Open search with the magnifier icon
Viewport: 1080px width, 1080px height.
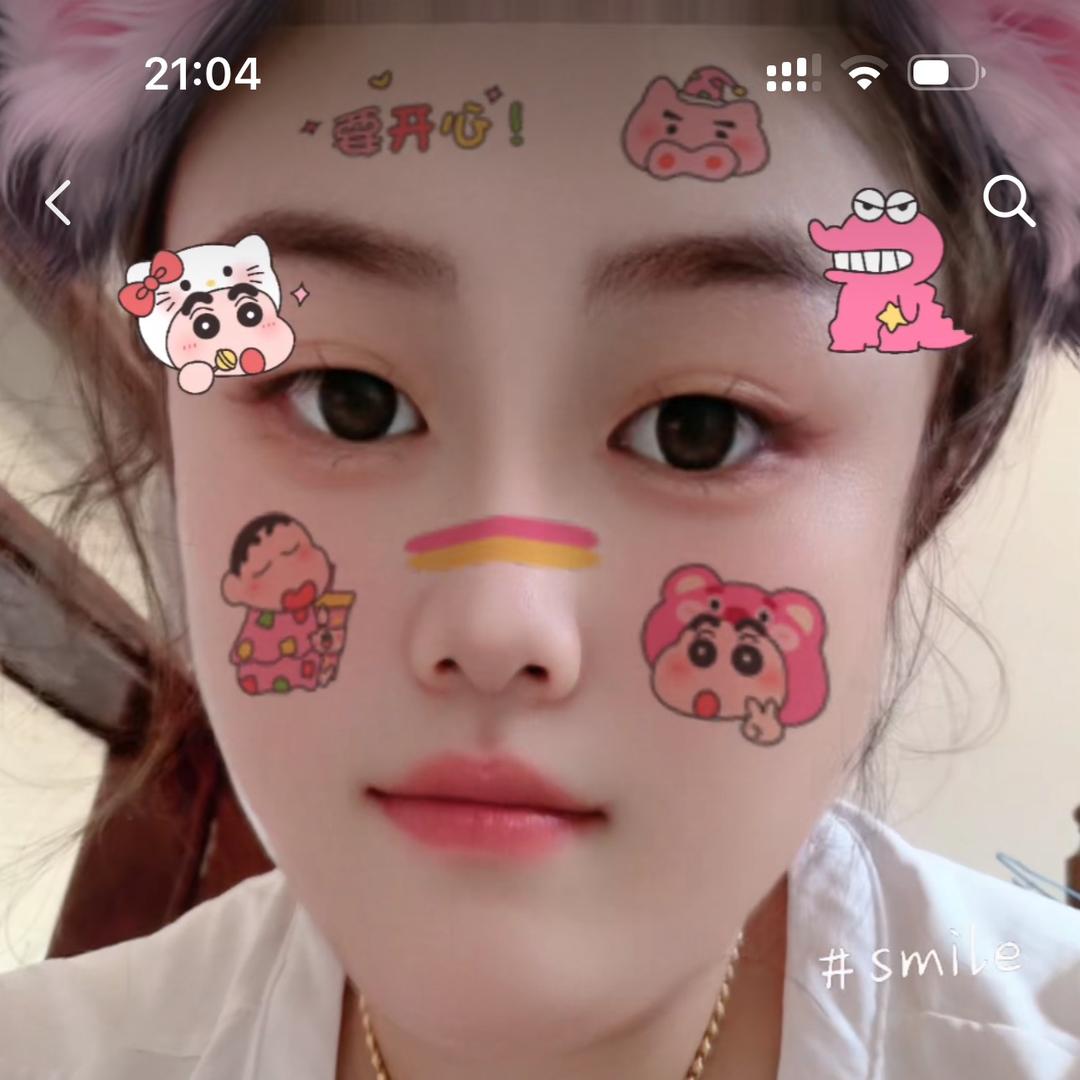(x=1008, y=201)
